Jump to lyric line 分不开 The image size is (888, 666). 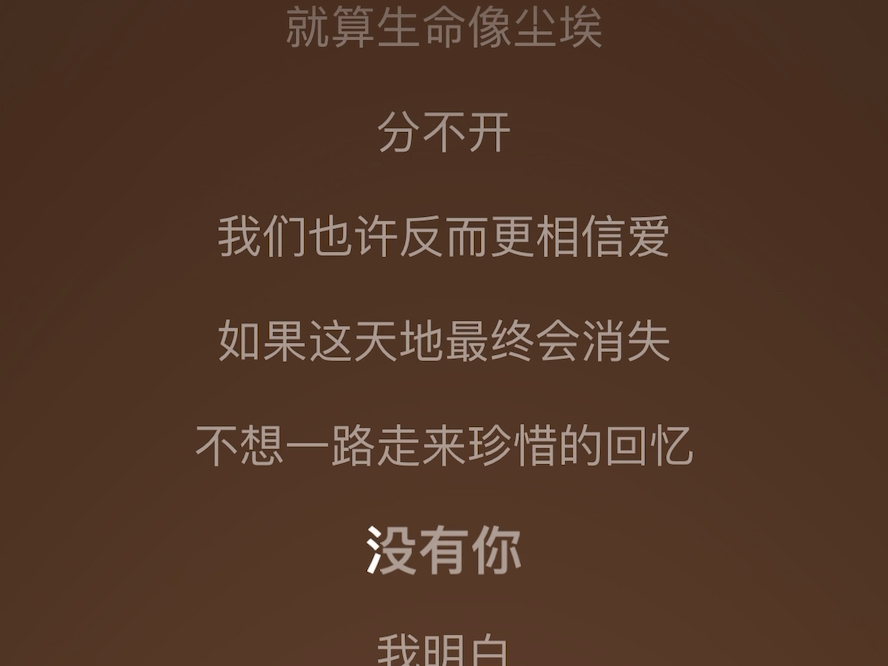pos(444,133)
